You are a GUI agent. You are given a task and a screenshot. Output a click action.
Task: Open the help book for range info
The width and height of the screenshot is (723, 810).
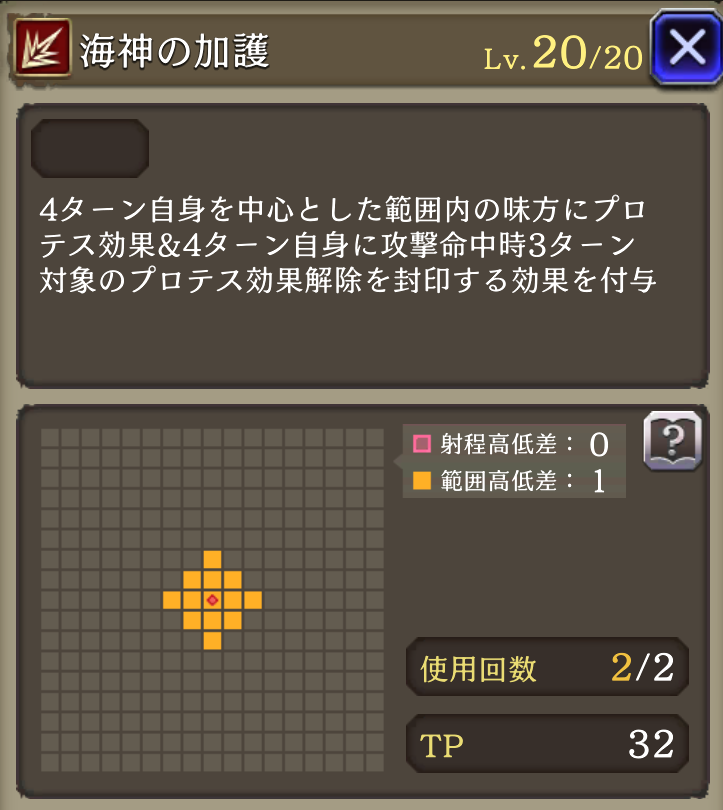[x=671, y=440]
